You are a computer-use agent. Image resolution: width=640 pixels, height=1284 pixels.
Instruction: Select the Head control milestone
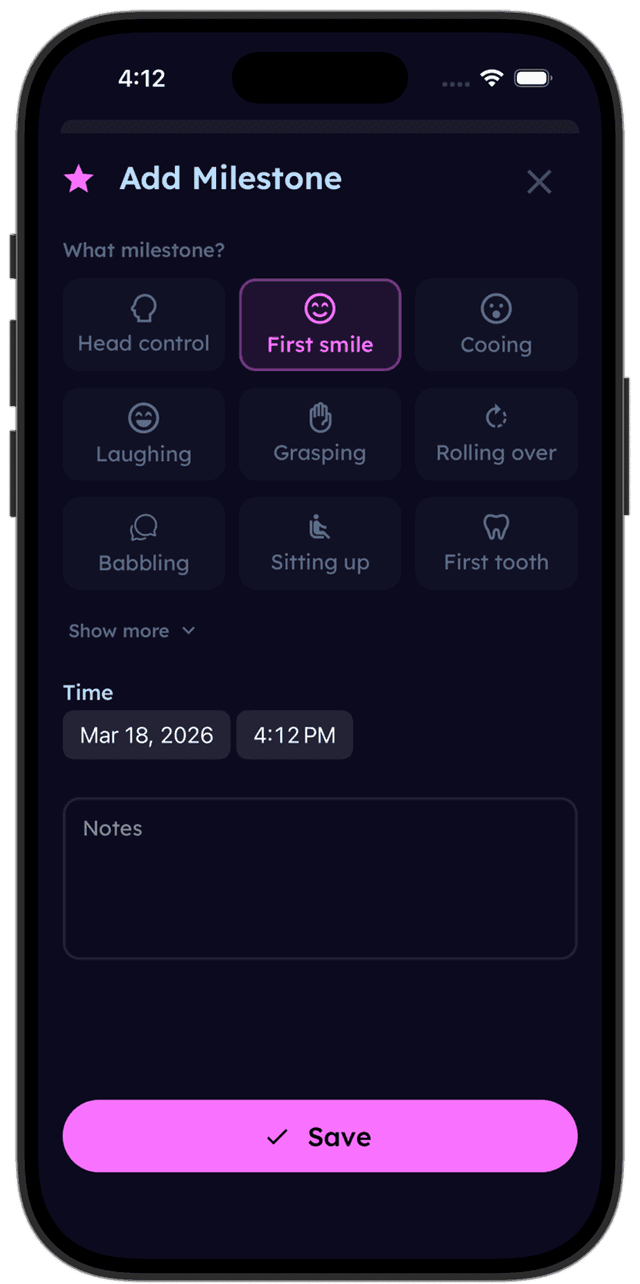[x=144, y=325]
